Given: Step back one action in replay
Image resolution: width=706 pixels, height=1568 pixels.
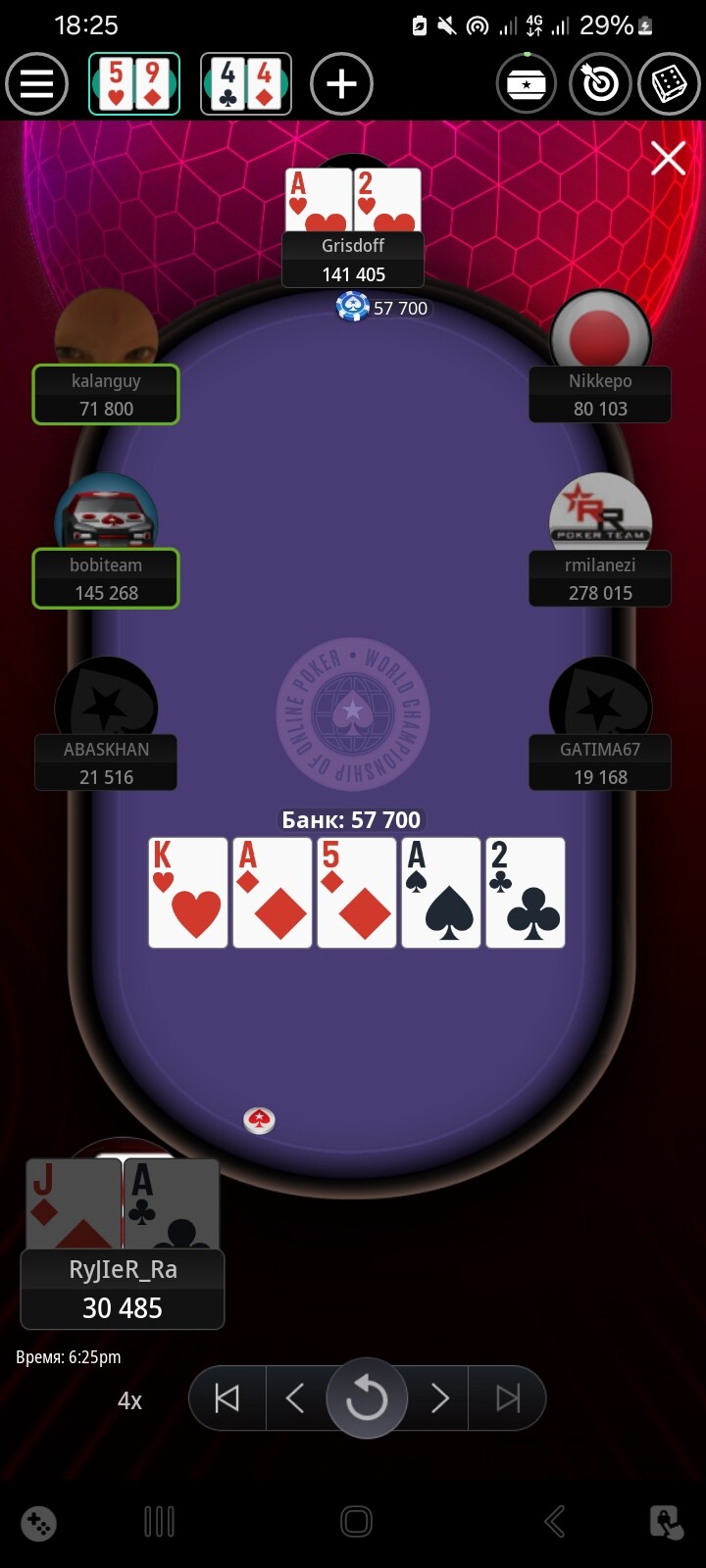Looking at the screenshot, I should click(x=295, y=1397).
